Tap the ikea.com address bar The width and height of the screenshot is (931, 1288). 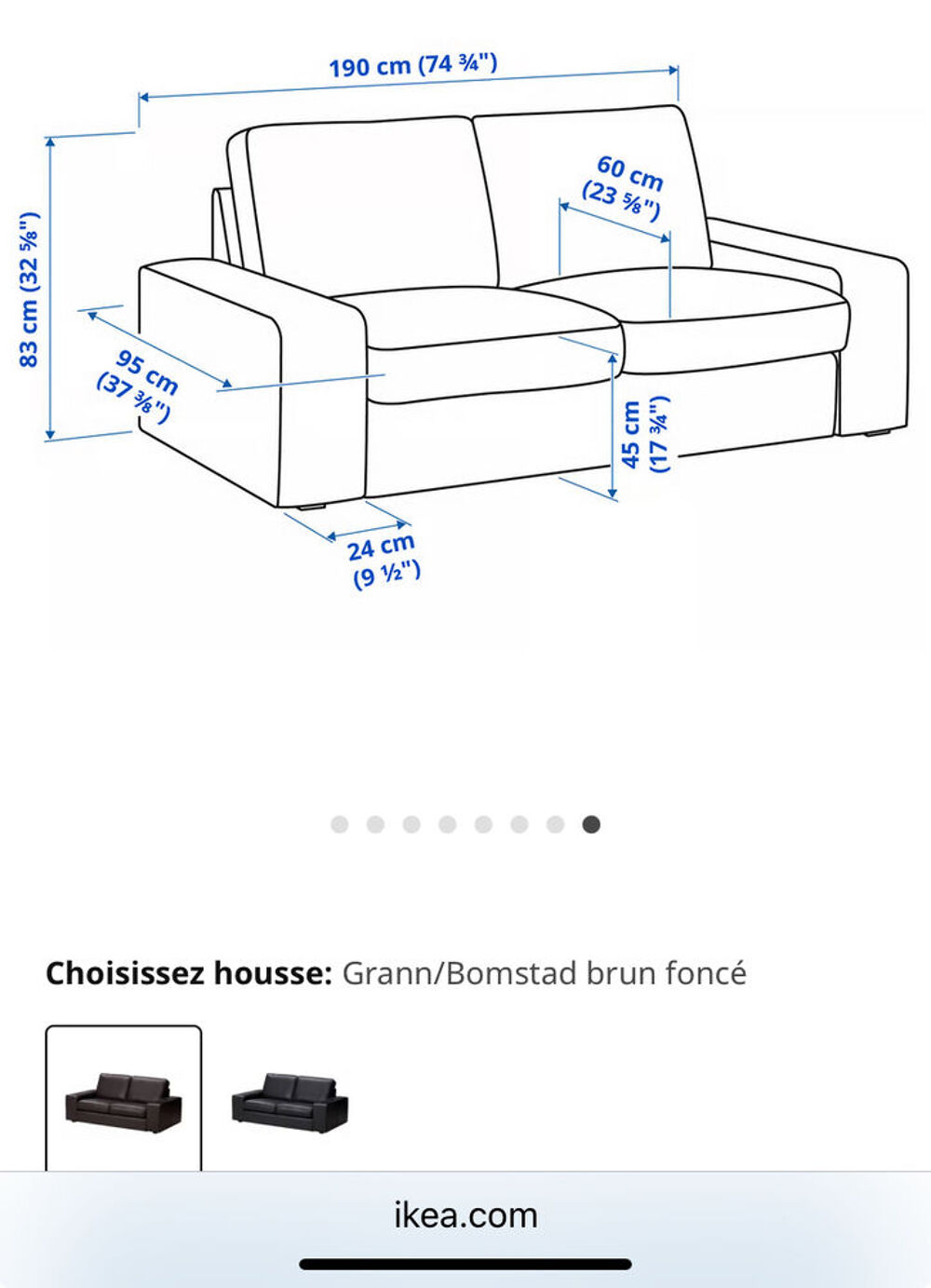click(465, 1215)
